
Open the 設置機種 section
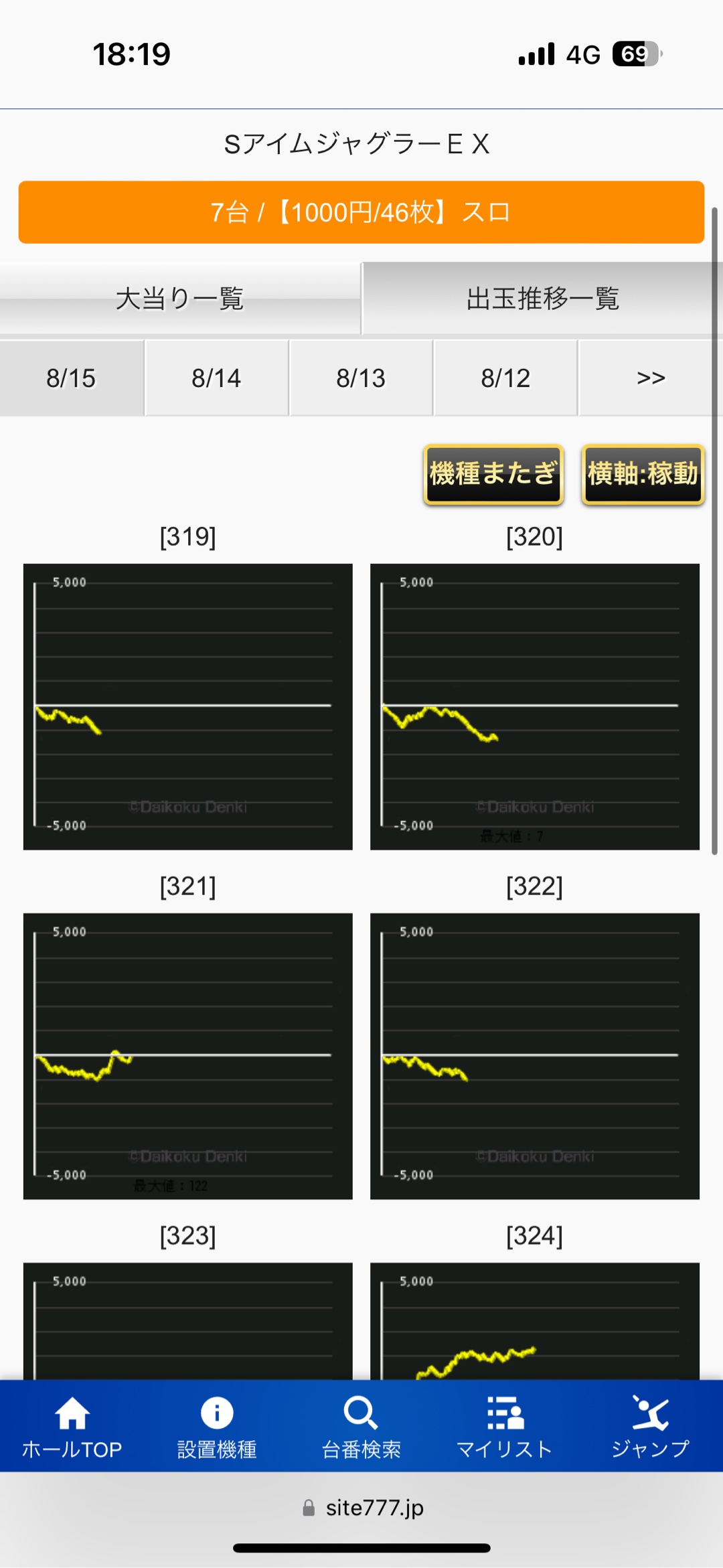point(217,1426)
